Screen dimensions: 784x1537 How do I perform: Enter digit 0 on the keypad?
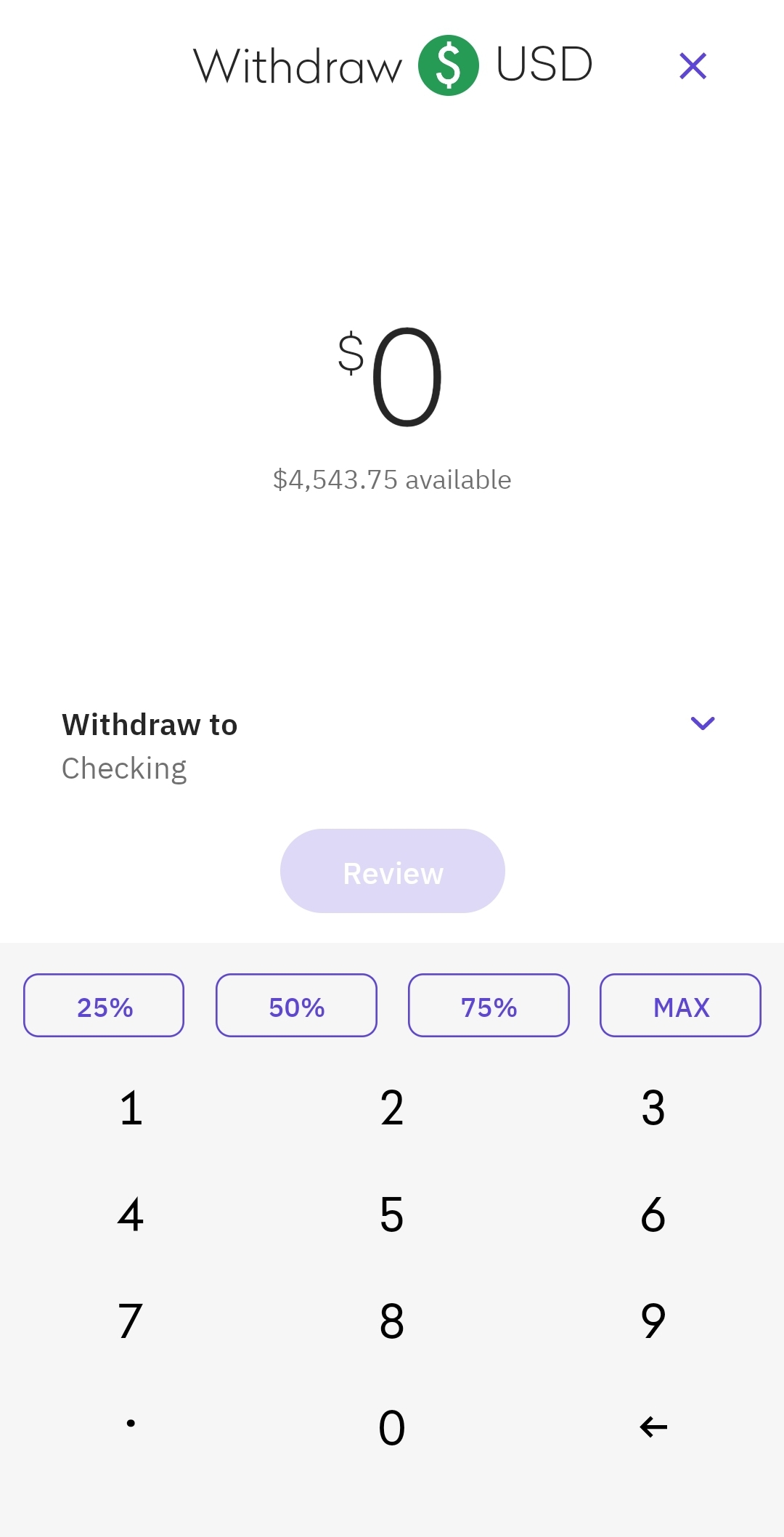coord(392,1427)
